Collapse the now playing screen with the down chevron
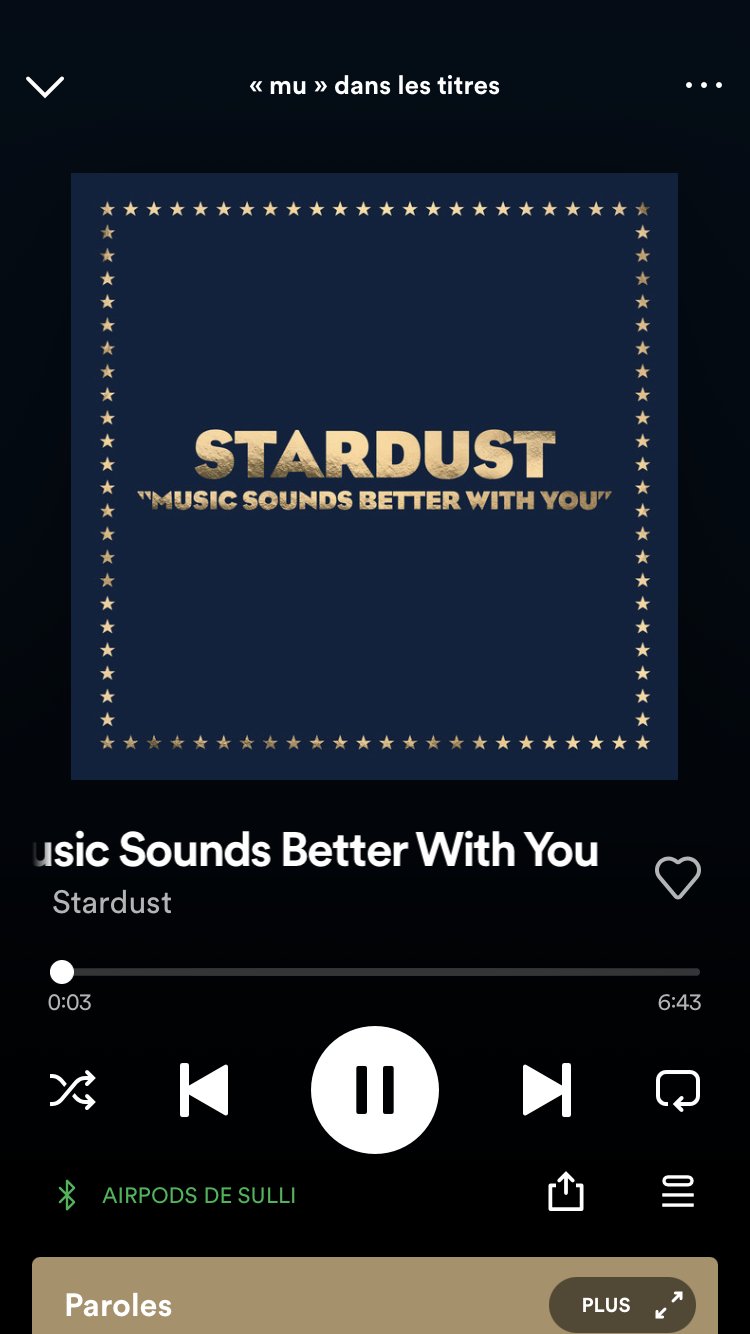 pos(45,87)
